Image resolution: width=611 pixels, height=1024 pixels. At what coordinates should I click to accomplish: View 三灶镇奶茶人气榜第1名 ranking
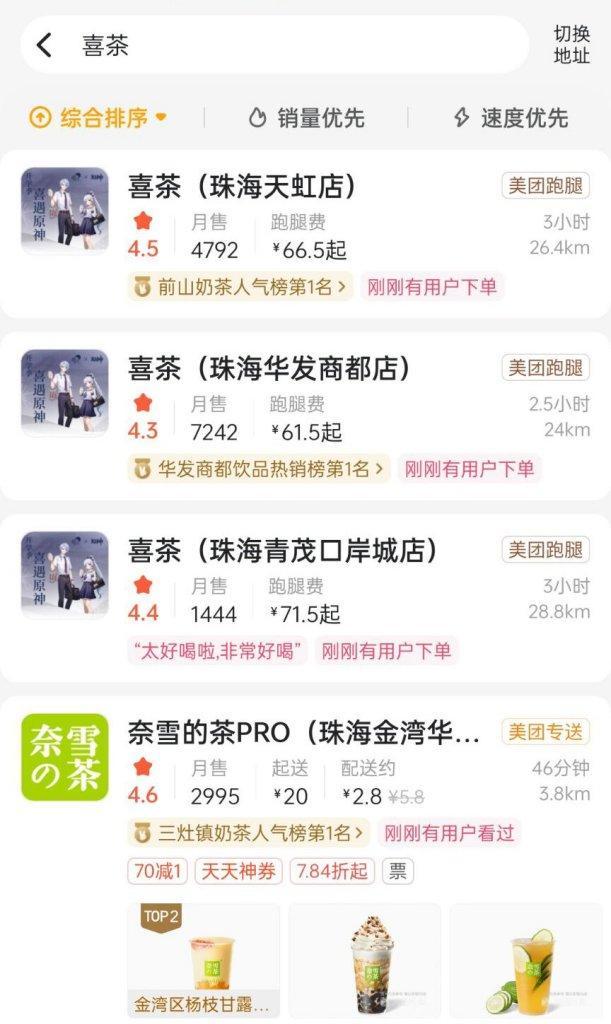[x=248, y=833]
